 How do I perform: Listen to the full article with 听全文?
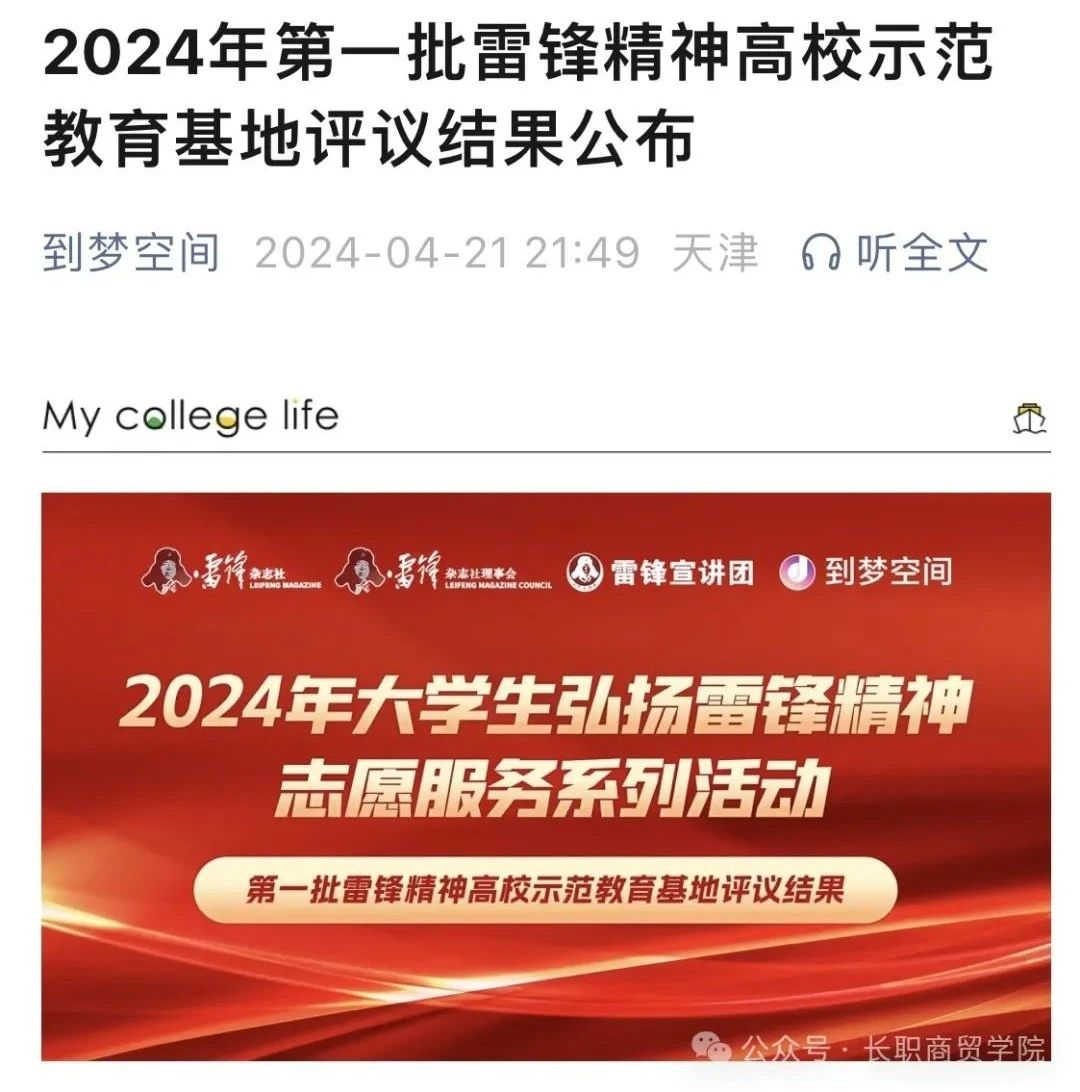coord(894,252)
